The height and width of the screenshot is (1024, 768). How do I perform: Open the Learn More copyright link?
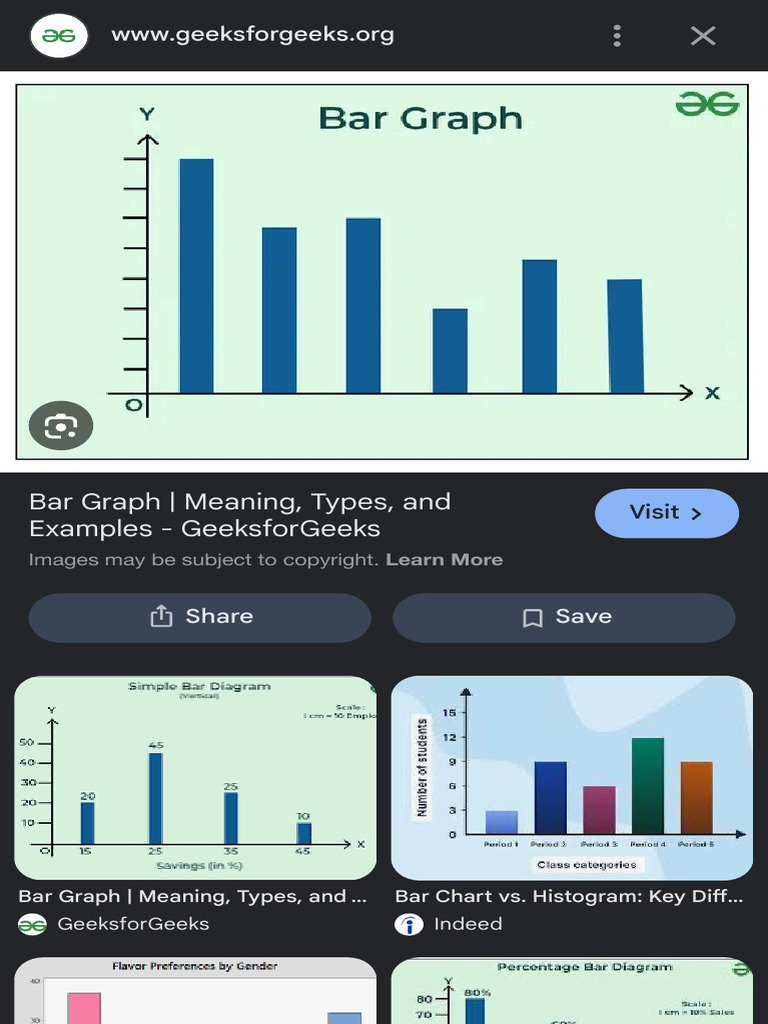tap(444, 560)
